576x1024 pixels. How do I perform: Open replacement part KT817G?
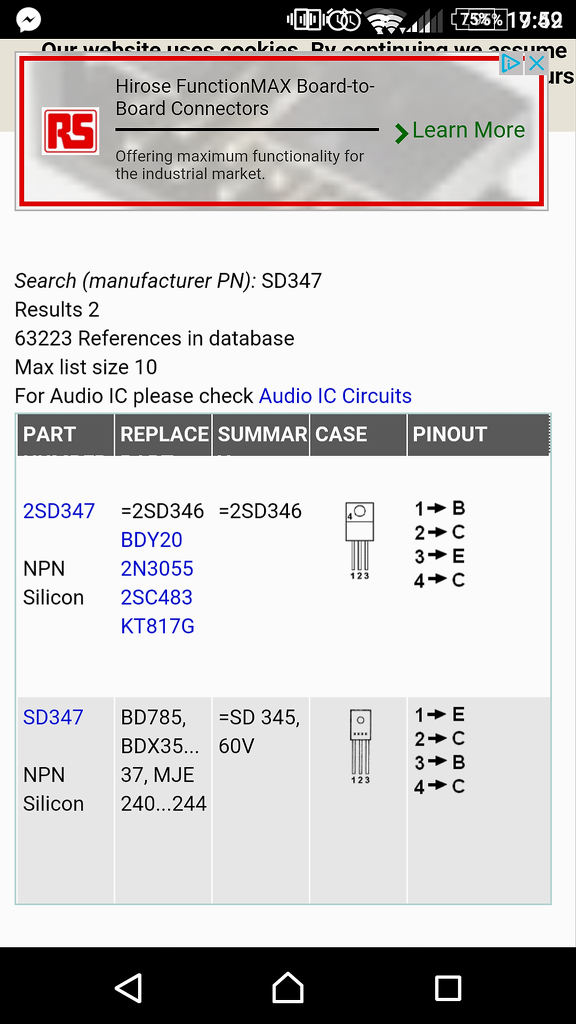[x=157, y=626]
